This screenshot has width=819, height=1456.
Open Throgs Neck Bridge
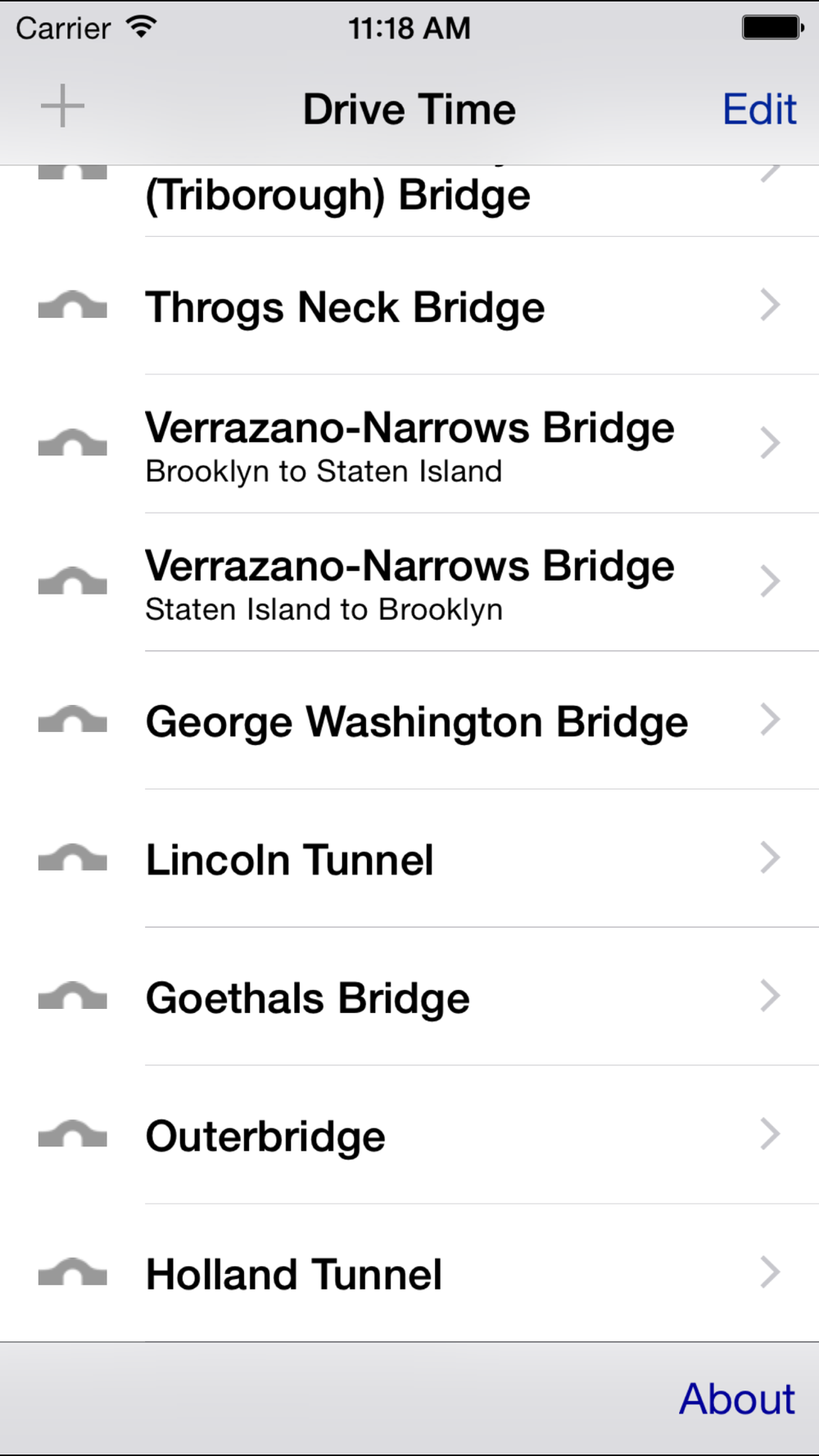[409, 306]
